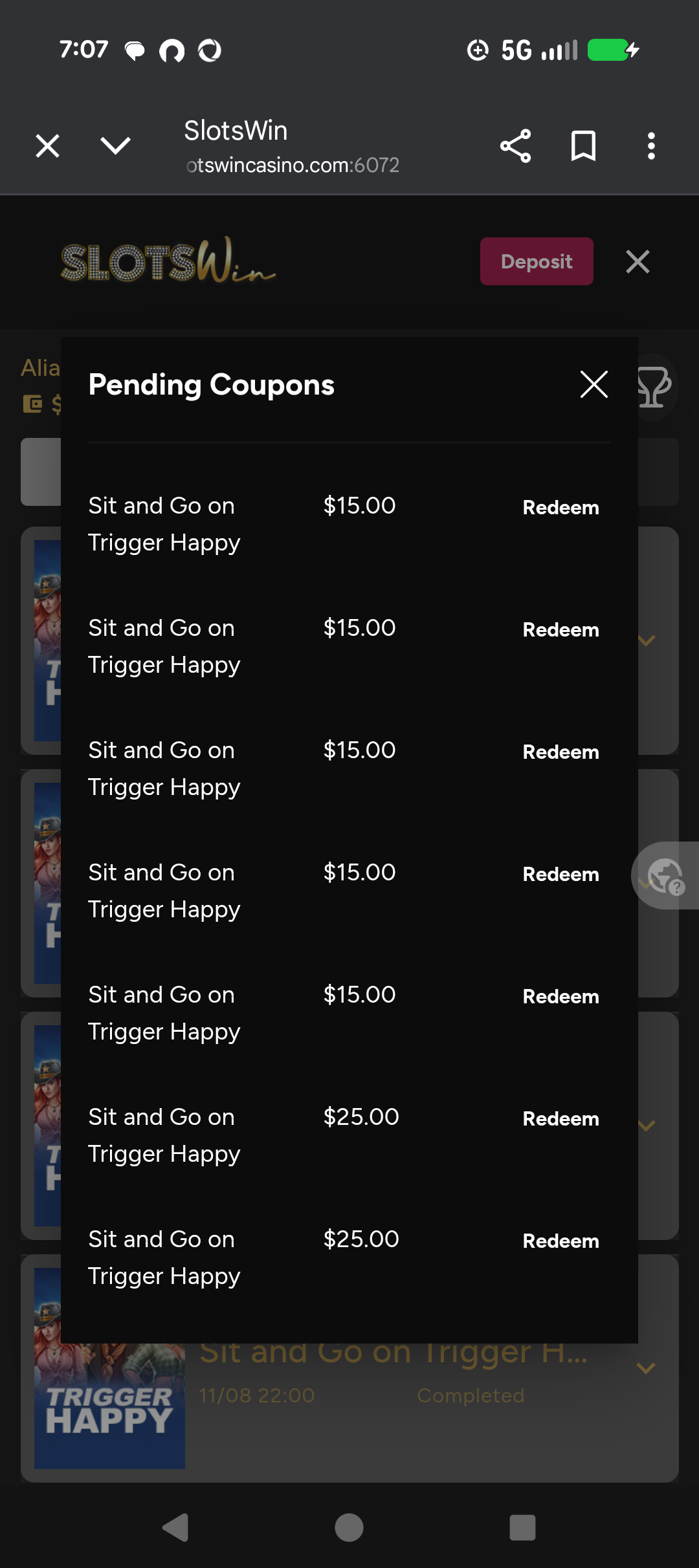Go back using the system back button
The image size is (699, 1568).
(x=175, y=1528)
